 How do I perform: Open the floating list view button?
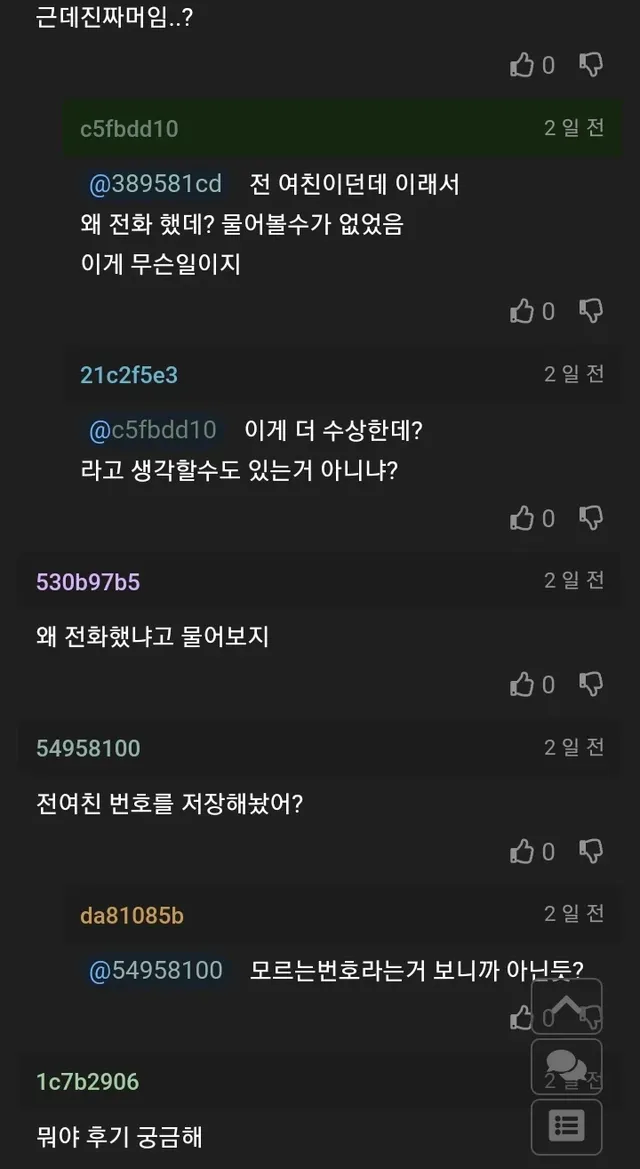[566, 1127]
